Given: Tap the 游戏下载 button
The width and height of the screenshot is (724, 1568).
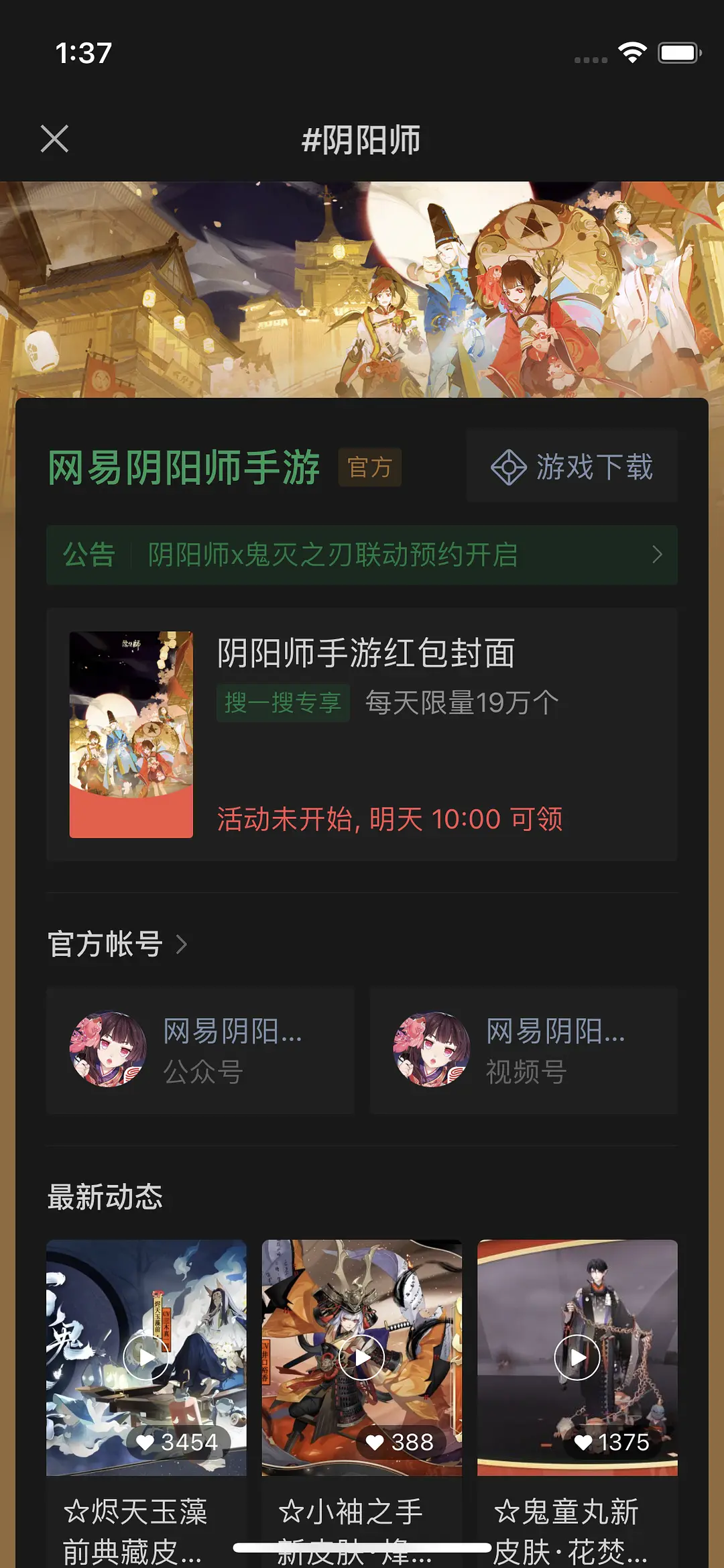Looking at the screenshot, I should (572, 467).
